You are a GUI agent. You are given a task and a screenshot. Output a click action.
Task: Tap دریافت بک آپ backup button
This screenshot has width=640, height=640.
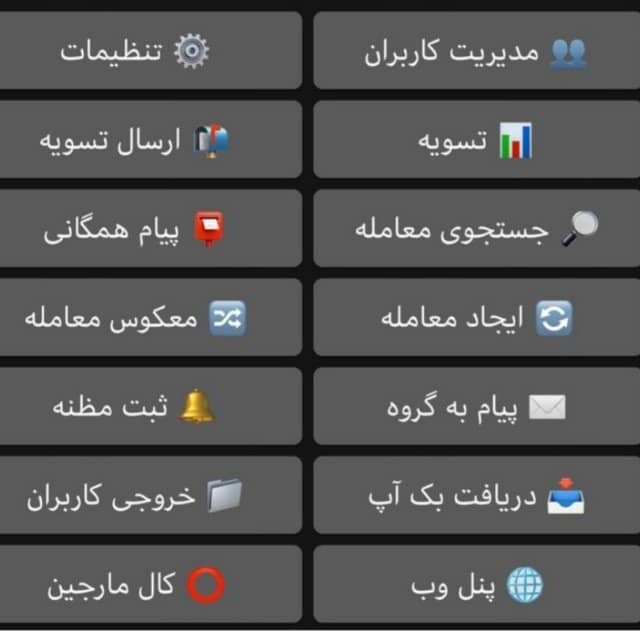click(476, 496)
